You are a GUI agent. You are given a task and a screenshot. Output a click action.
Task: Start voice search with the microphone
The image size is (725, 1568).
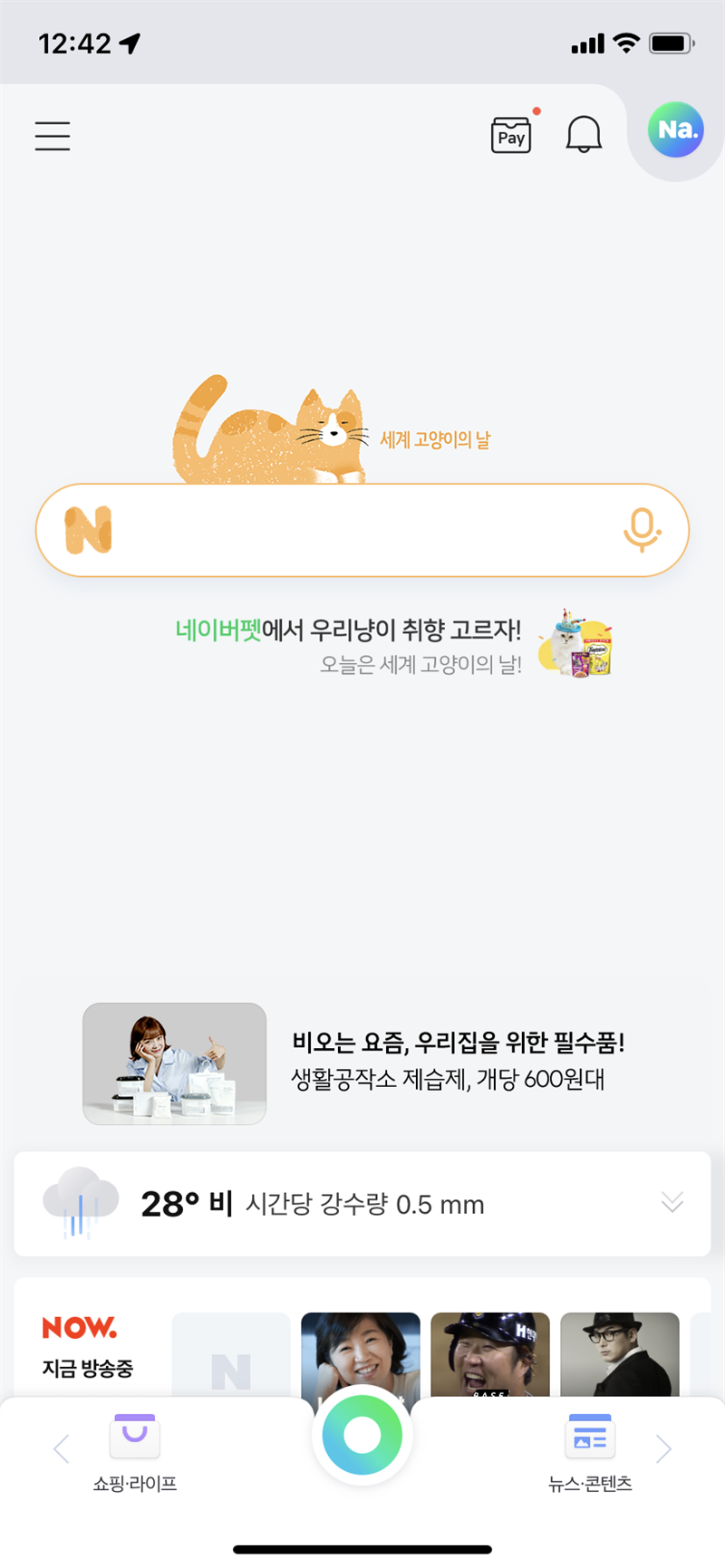pyautogui.click(x=642, y=531)
